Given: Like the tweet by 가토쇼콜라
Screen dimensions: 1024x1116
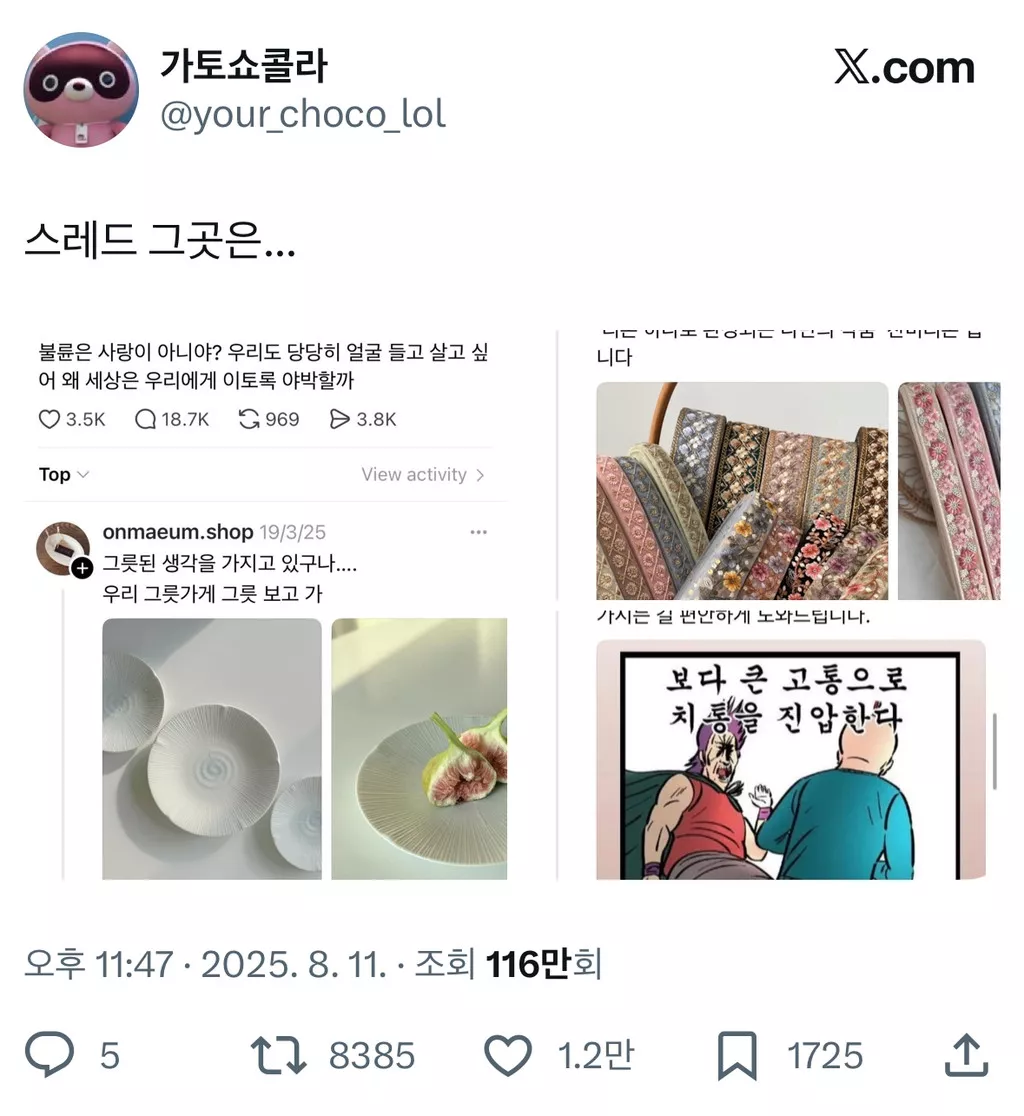Looking at the screenshot, I should click(508, 1055).
